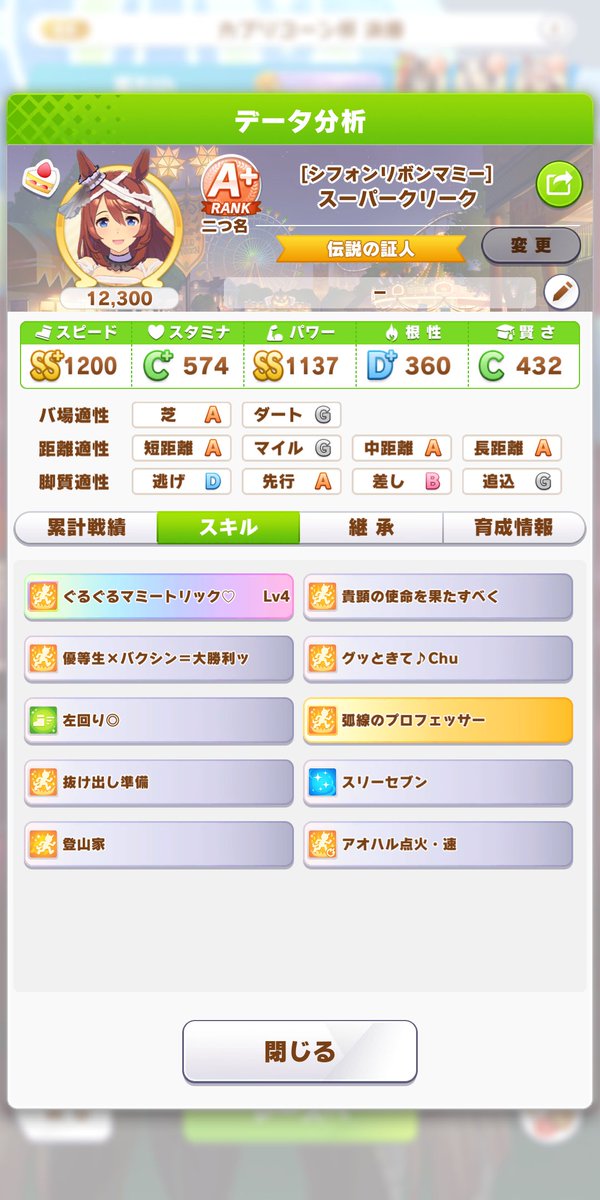Open the 弧線のプロフェッサー skill

click(x=438, y=721)
